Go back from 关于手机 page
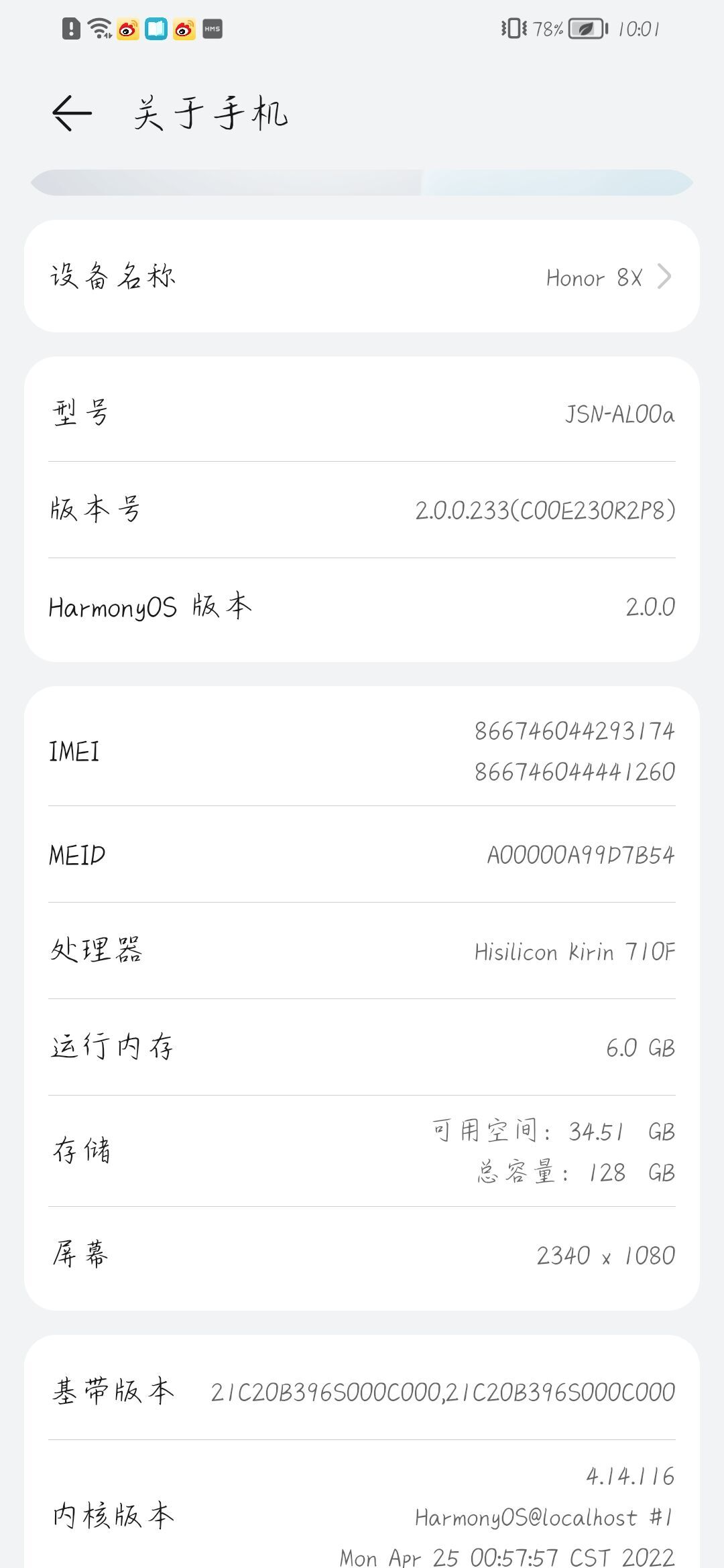The height and width of the screenshot is (1568, 724). (x=71, y=113)
